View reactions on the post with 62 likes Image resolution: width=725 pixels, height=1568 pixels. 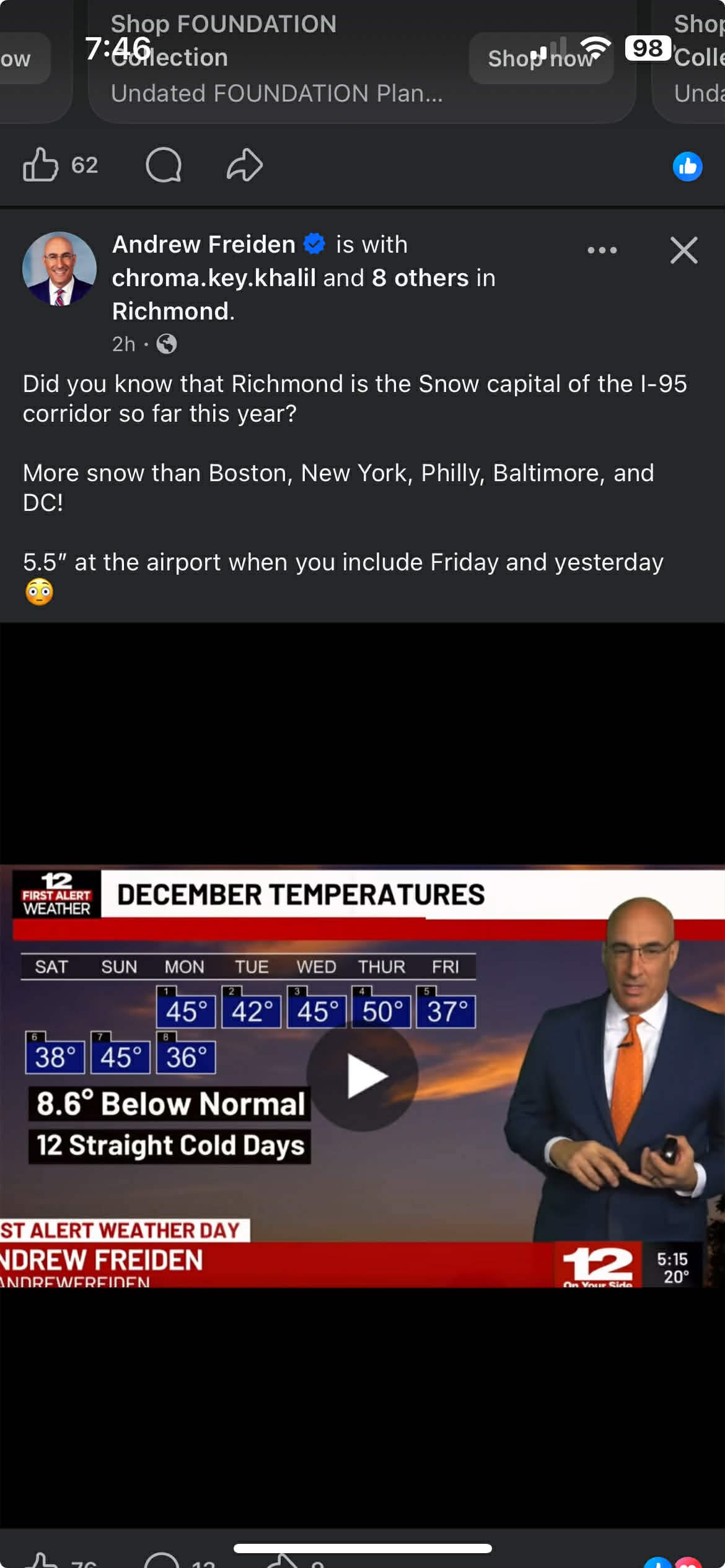coord(687,166)
